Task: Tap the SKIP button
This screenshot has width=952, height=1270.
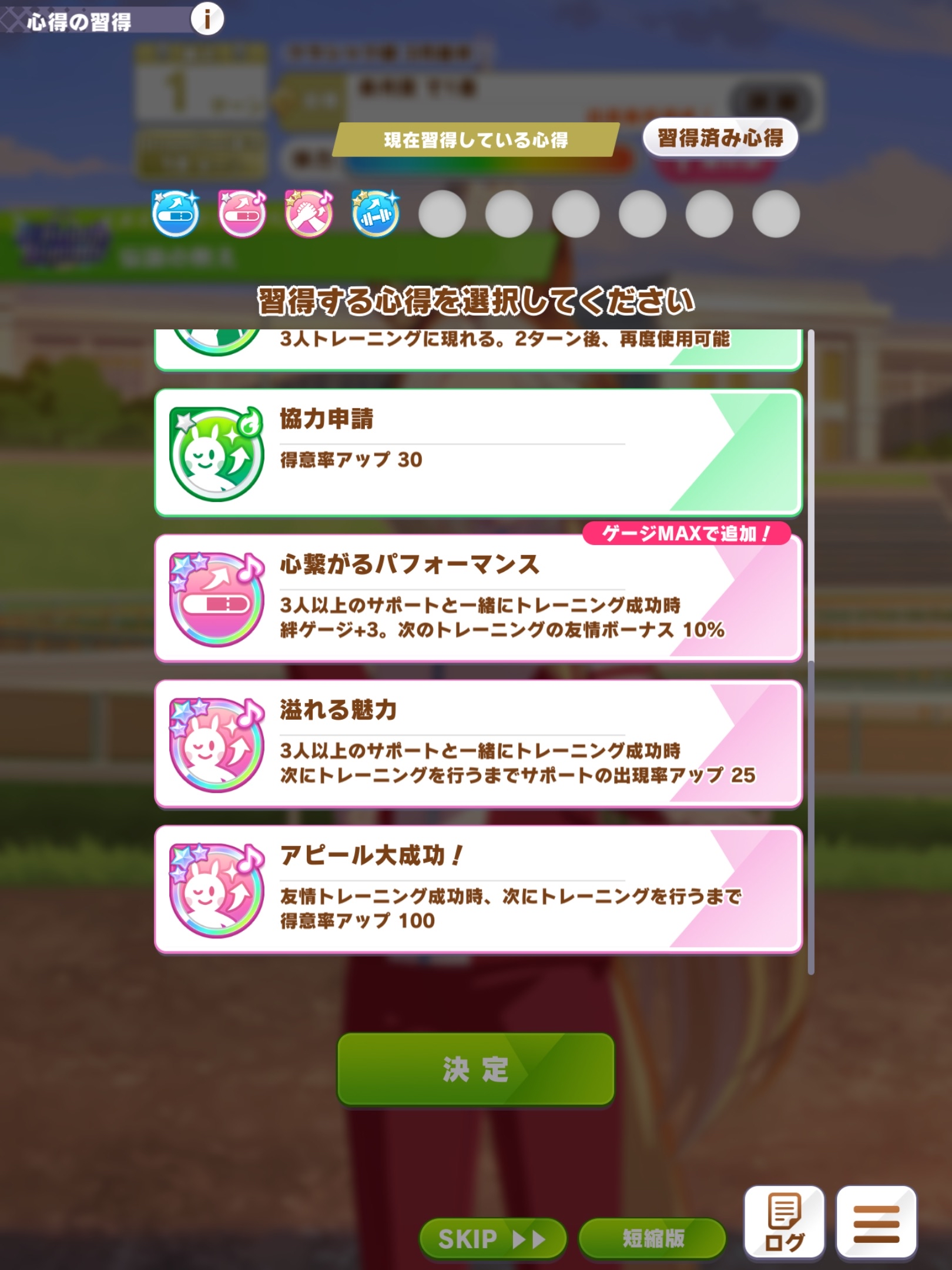Action: (x=492, y=1239)
